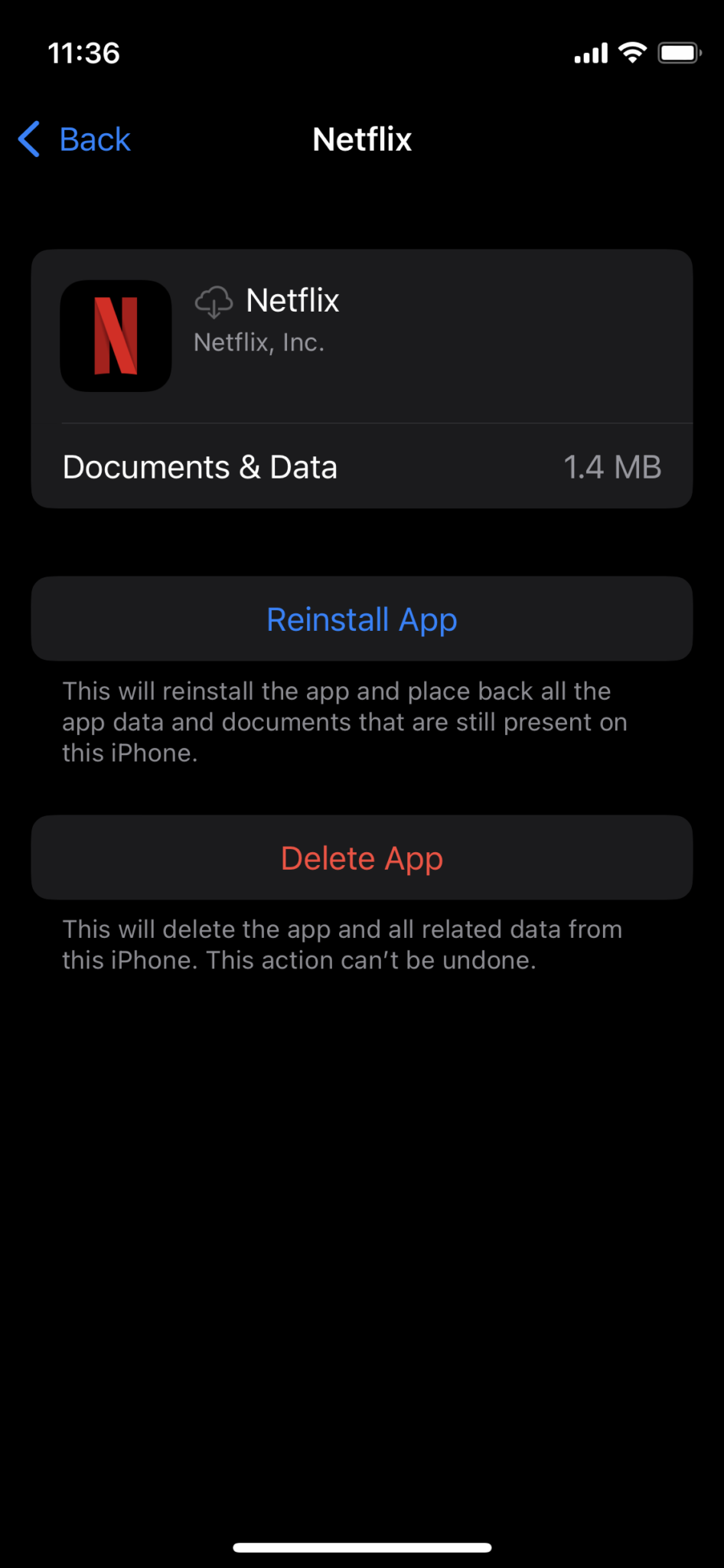Tap the Reinstall App button

(x=361, y=619)
